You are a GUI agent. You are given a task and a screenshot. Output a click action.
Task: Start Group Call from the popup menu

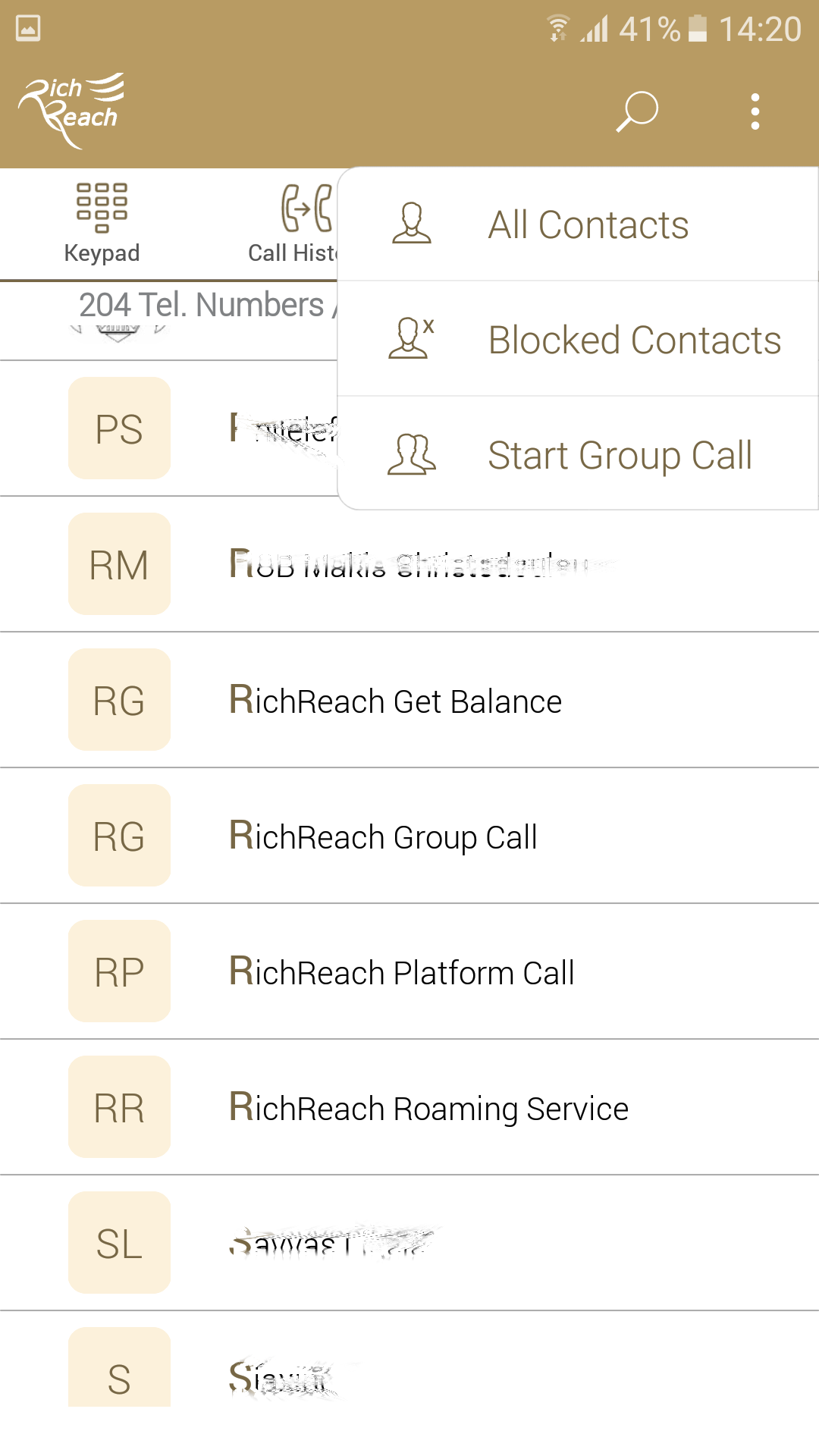pos(578,454)
